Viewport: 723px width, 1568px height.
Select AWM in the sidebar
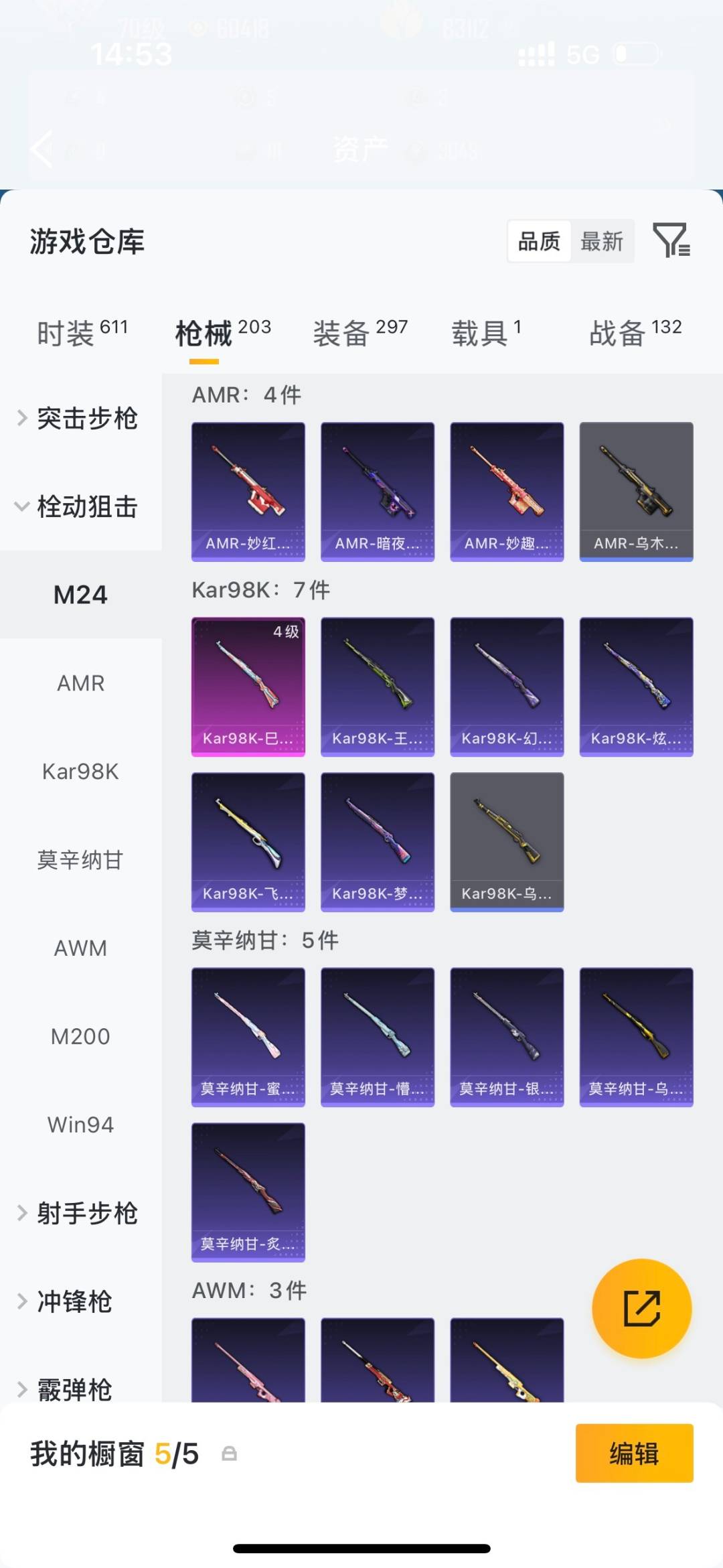coord(80,948)
